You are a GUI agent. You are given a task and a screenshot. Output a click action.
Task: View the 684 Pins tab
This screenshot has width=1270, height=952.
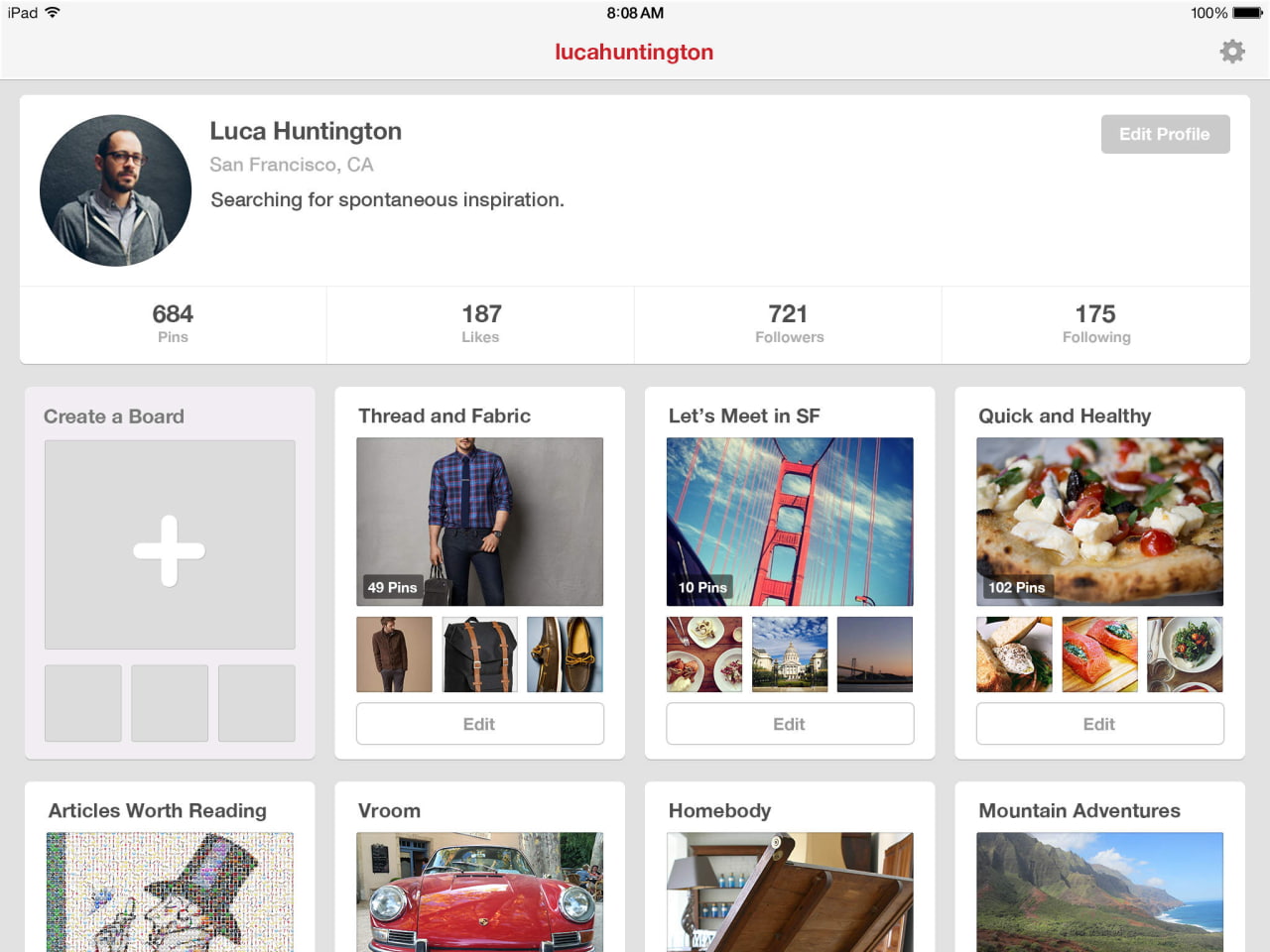[x=173, y=324]
